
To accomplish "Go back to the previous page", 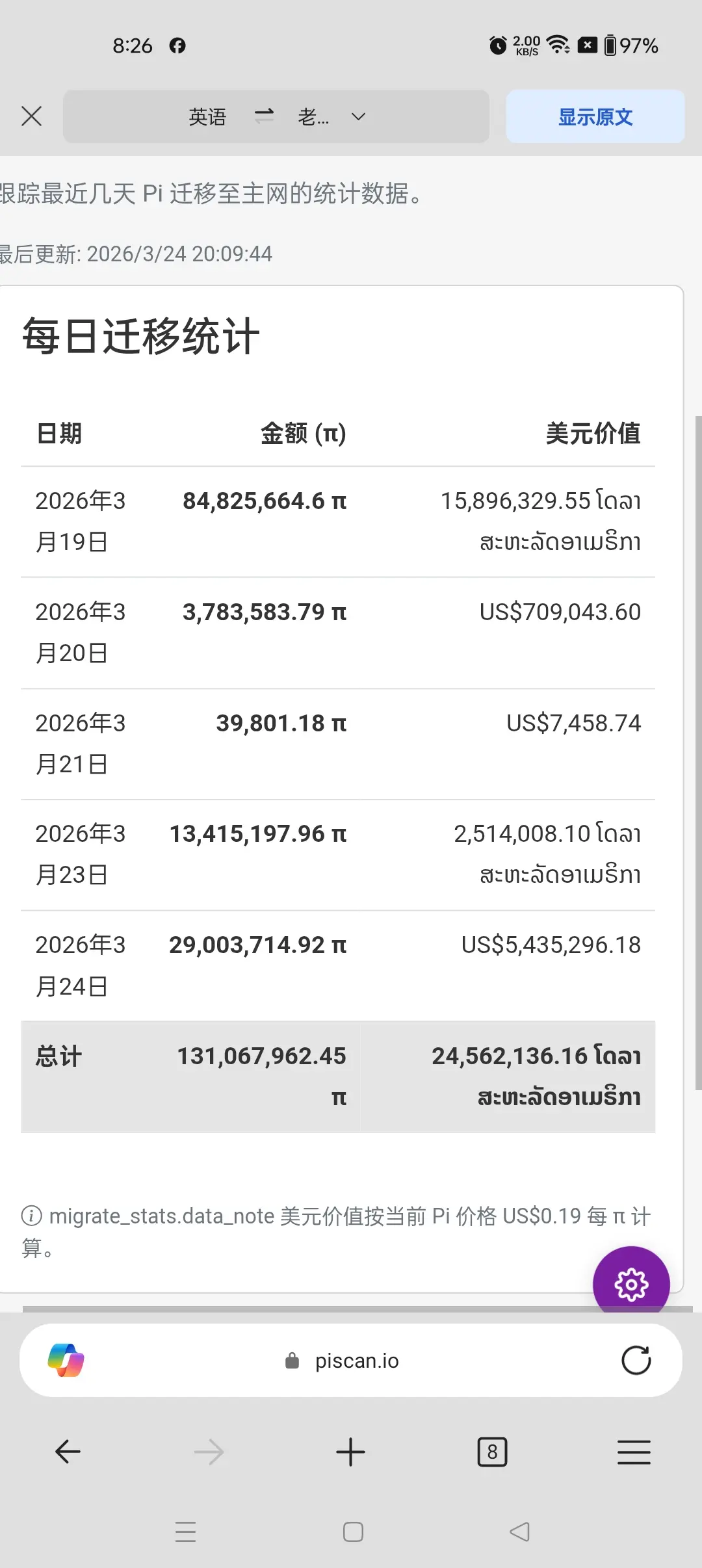I will 68,1452.
